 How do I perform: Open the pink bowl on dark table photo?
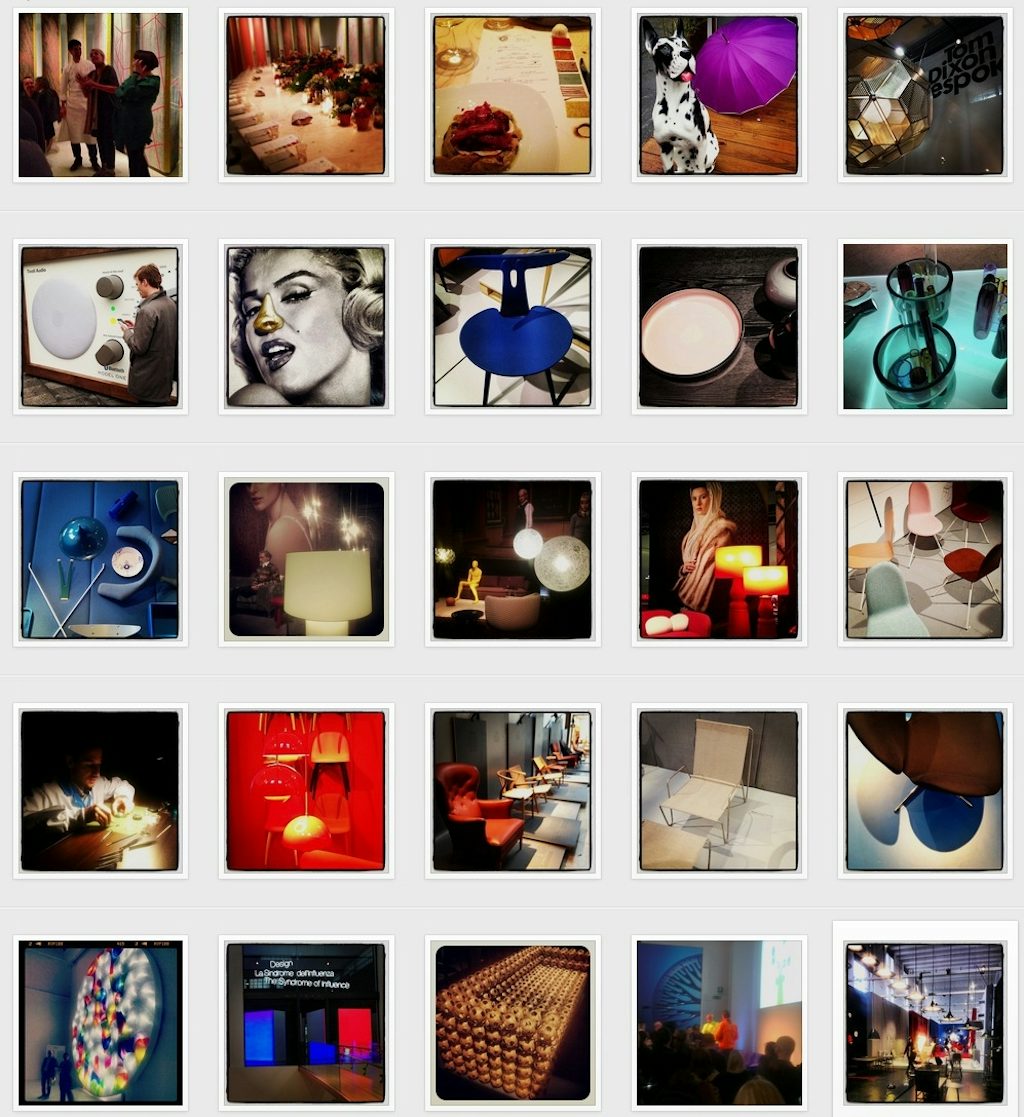coord(719,326)
